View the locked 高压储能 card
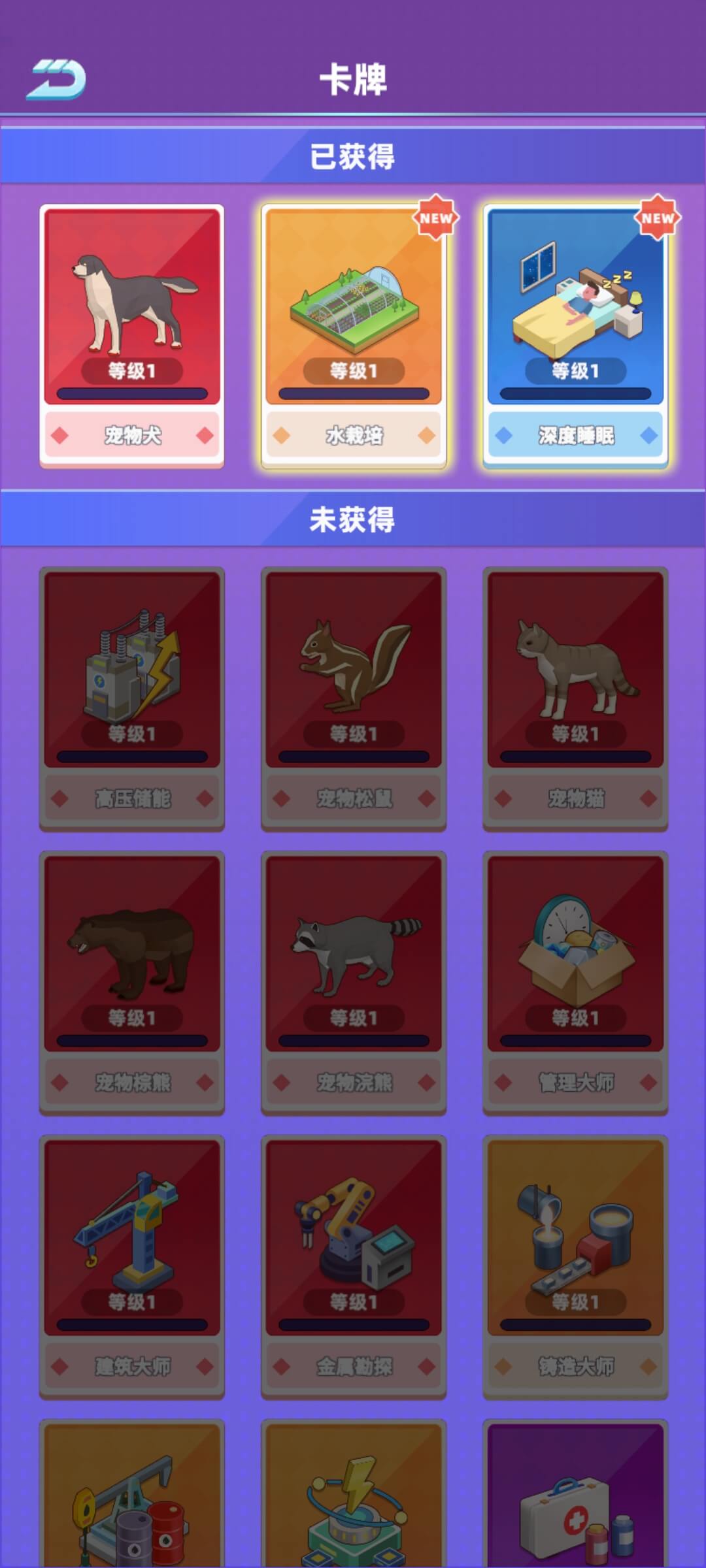Viewport: 706px width, 1568px height. (x=131, y=698)
